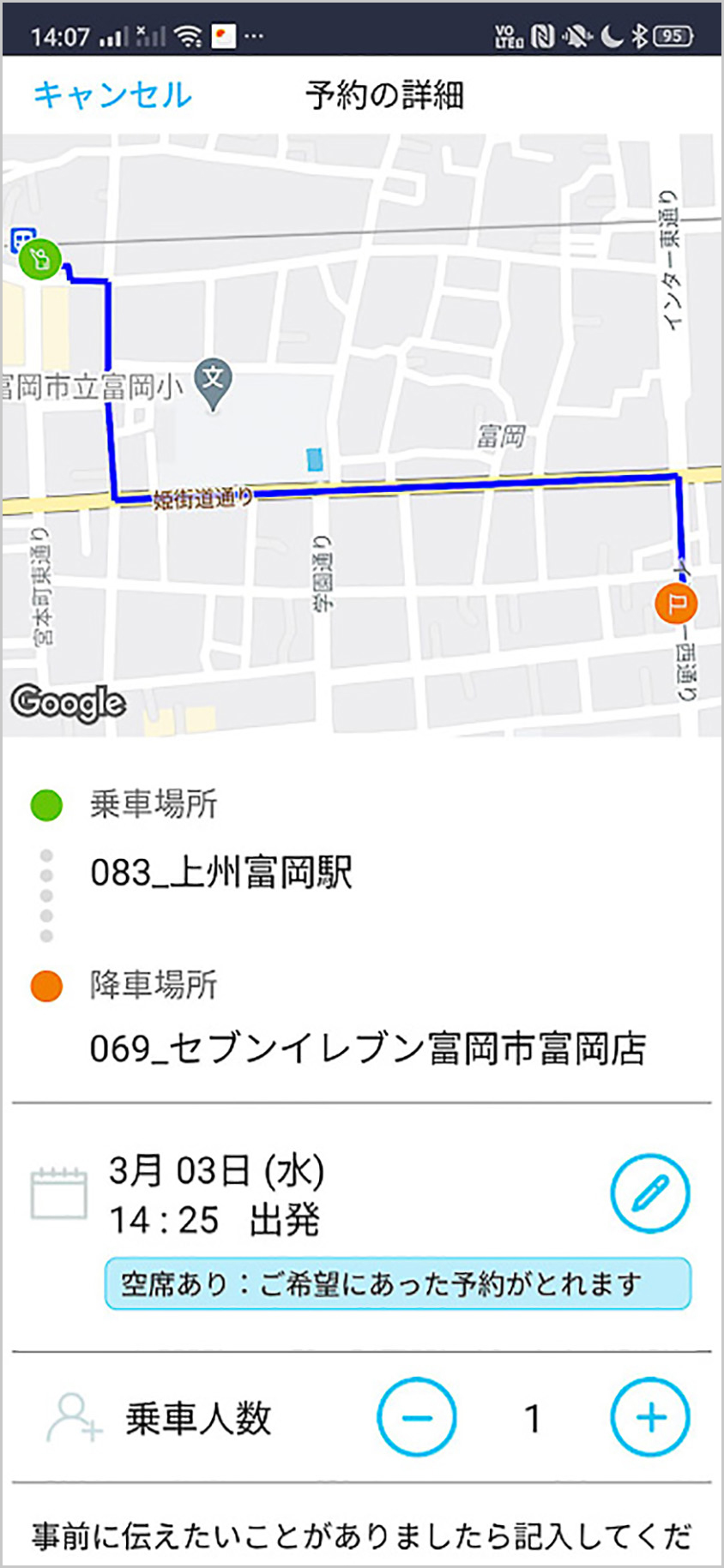This screenshot has width=724, height=1568.
Task: Edit the departure date and time
Action: coord(649,1193)
